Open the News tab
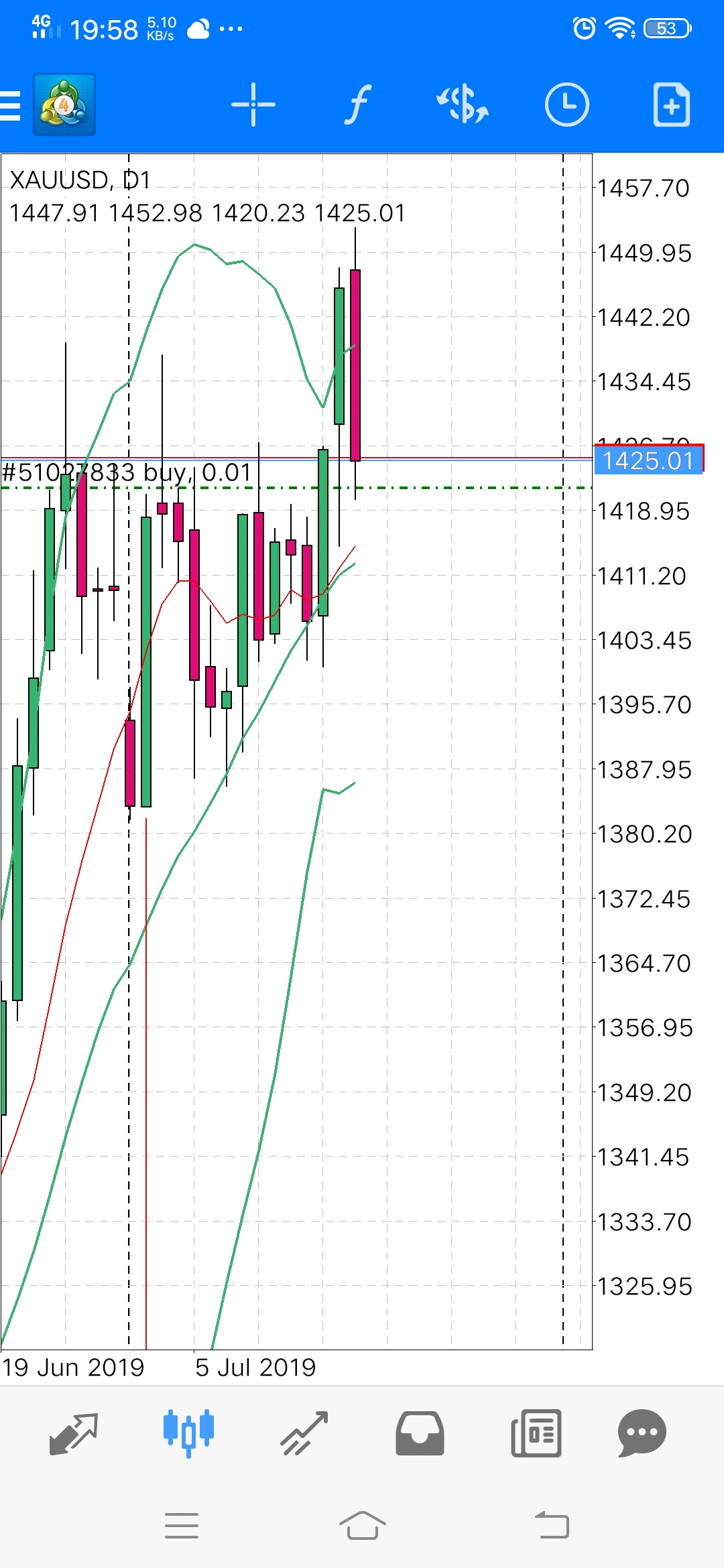724x1568 pixels. point(536,1433)
